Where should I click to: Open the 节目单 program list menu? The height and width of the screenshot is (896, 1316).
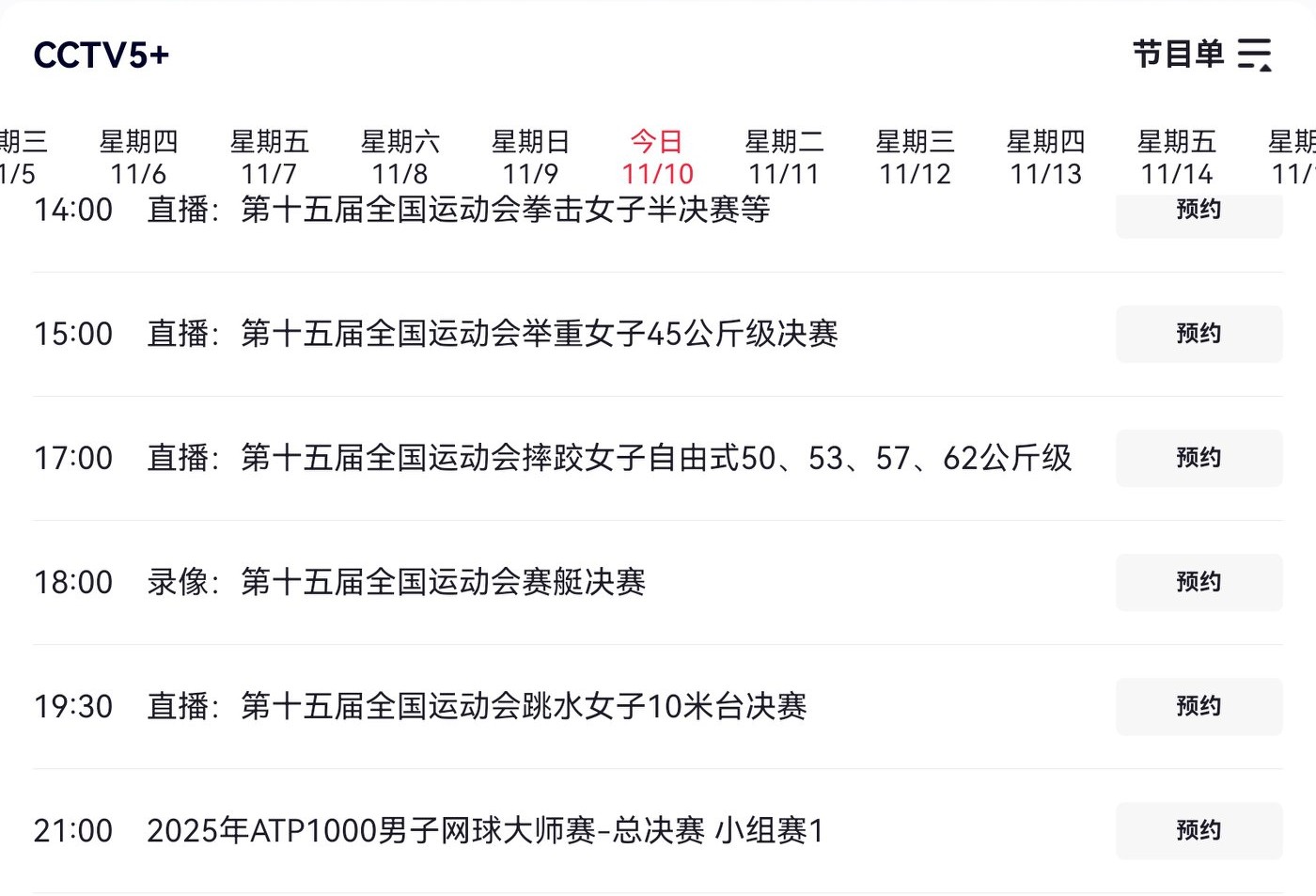point(1201,55)
